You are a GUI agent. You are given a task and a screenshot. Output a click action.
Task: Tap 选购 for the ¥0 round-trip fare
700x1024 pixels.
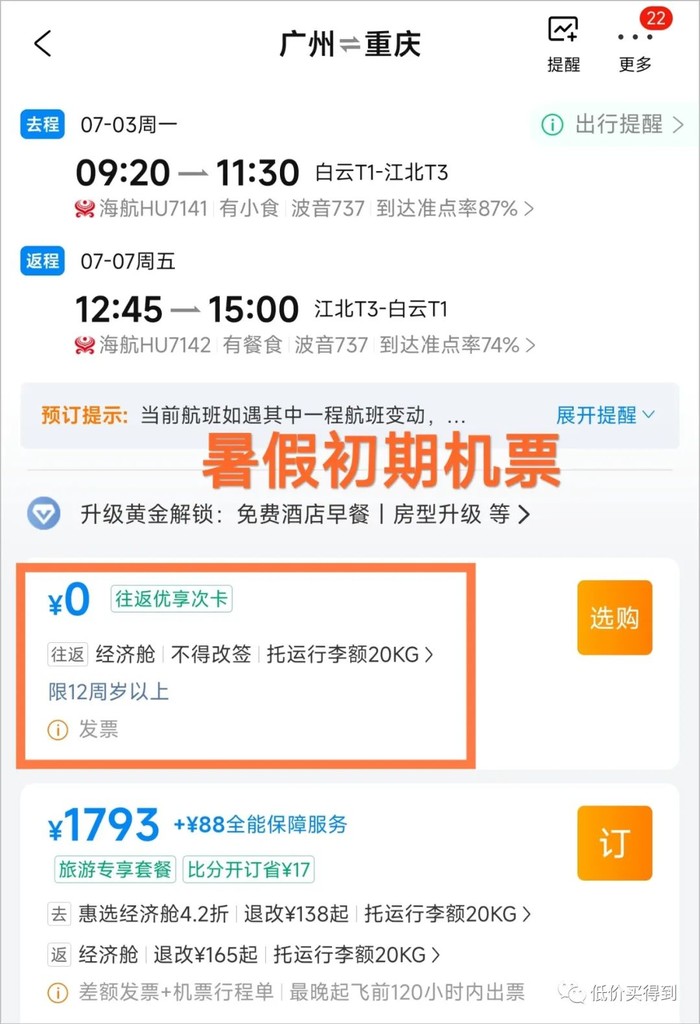(x=614, y=618)
